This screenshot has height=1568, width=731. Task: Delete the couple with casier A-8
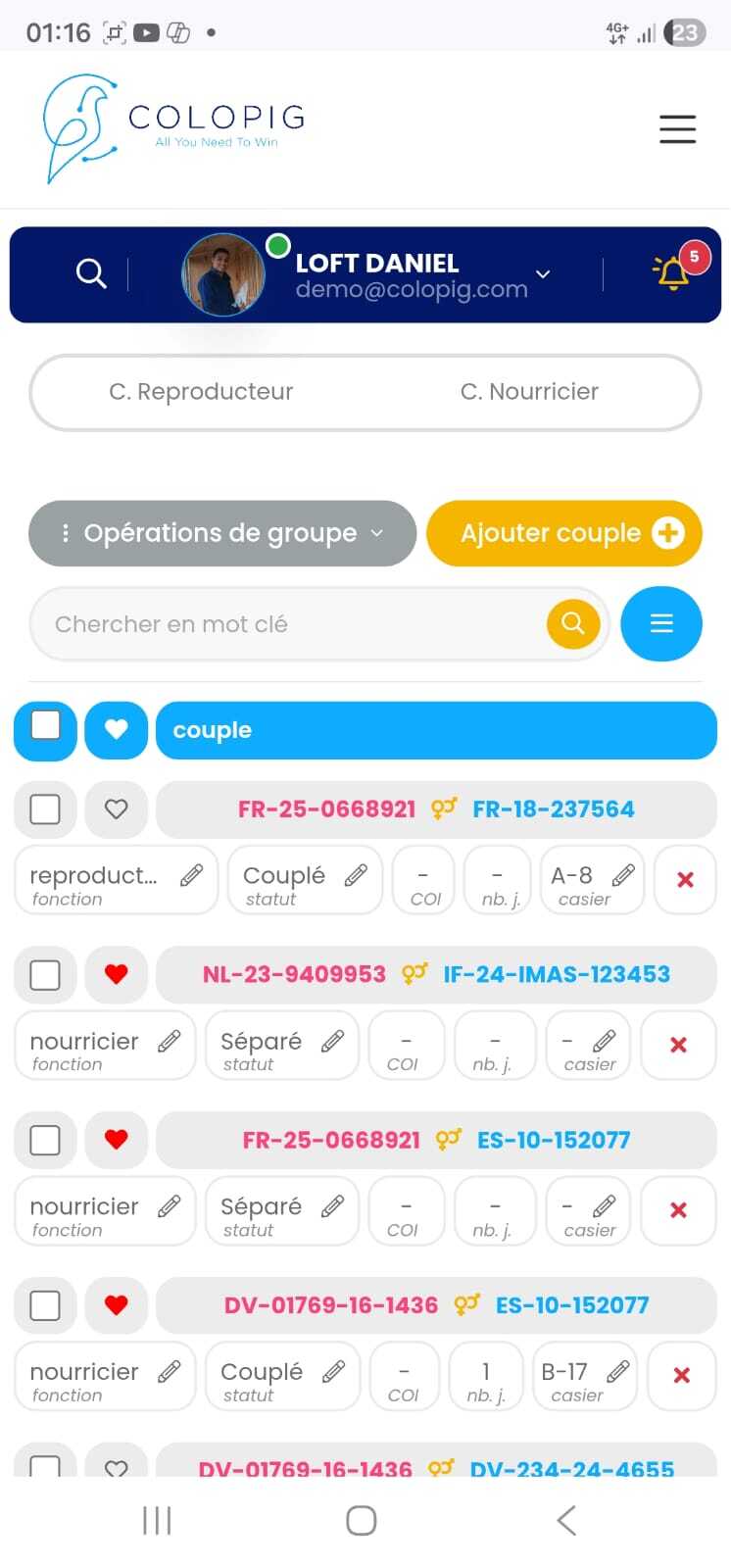coord(685,880)
